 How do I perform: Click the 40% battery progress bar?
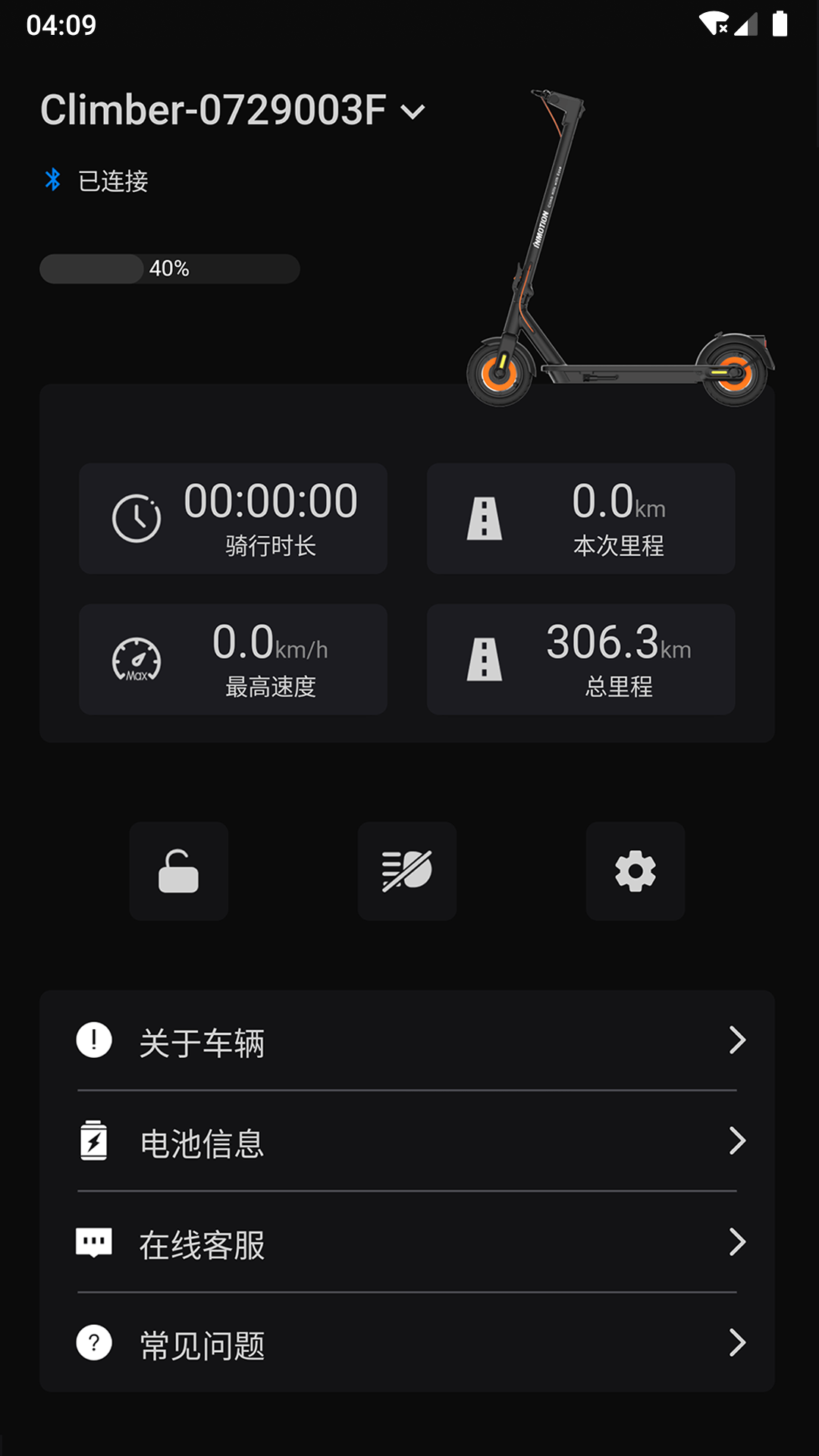click(168, 268)
